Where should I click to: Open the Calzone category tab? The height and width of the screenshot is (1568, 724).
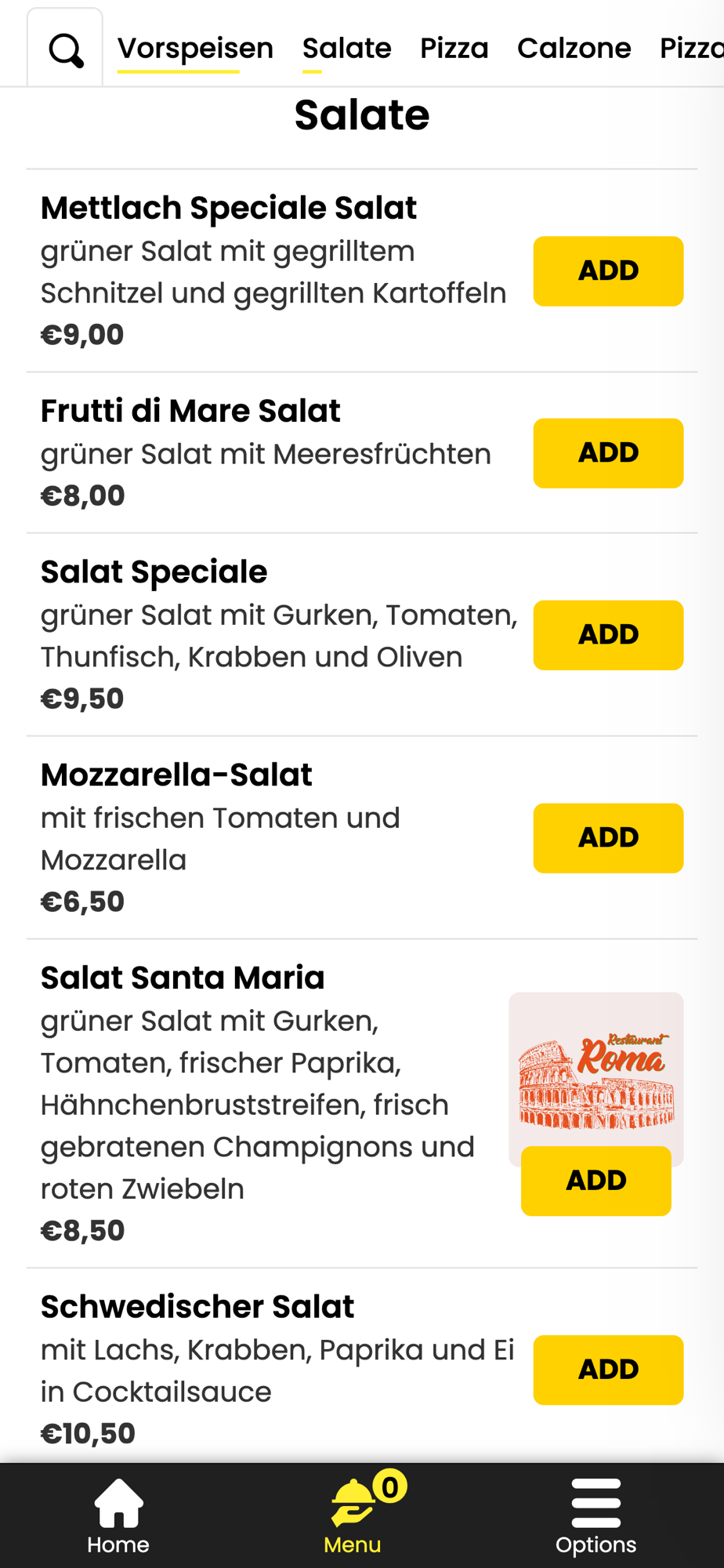(x=574, y=49)
